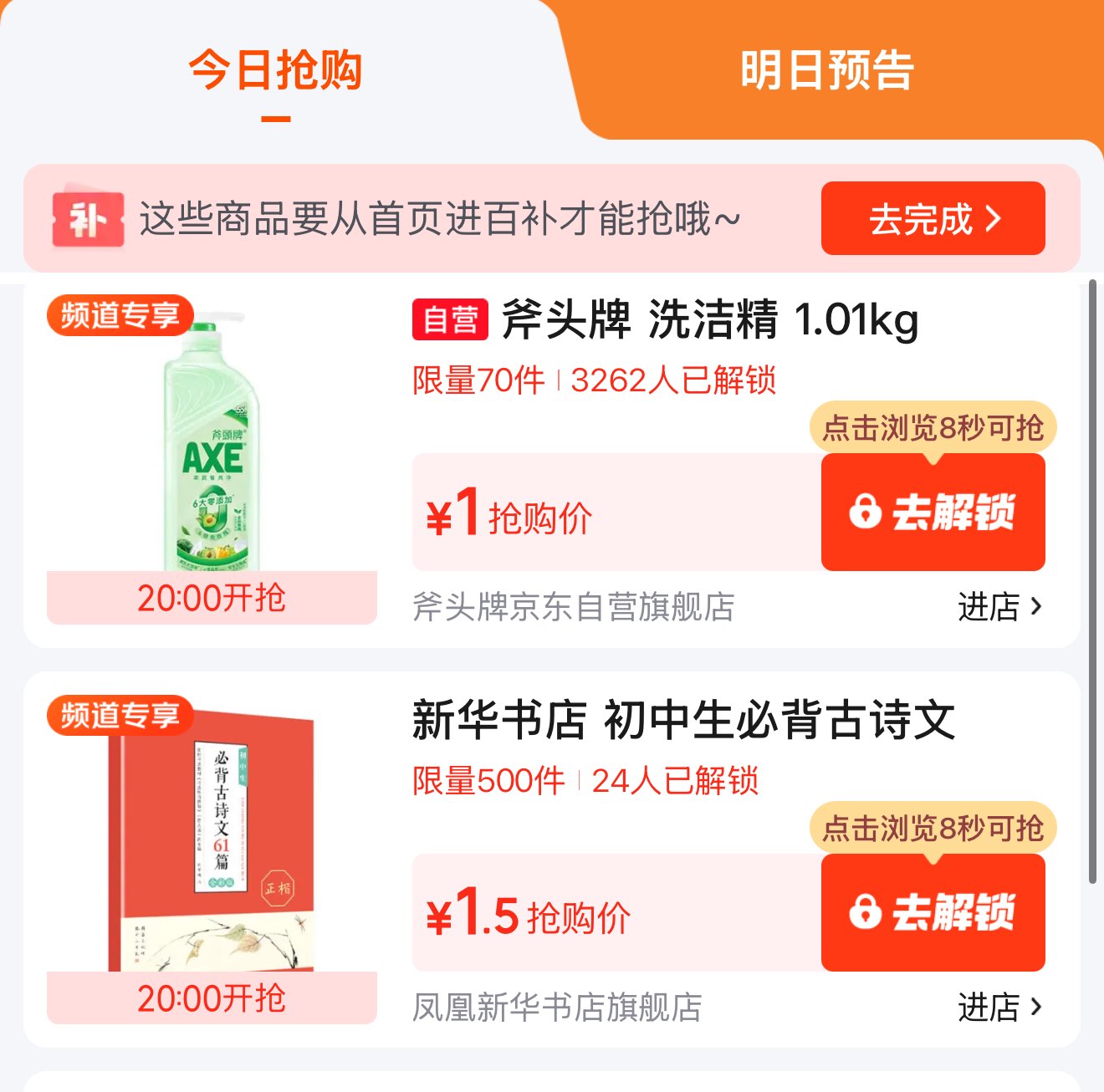Switch to the 明日预告 tab
This screenshot has height=1092, width=1104.
click(826, 71)
